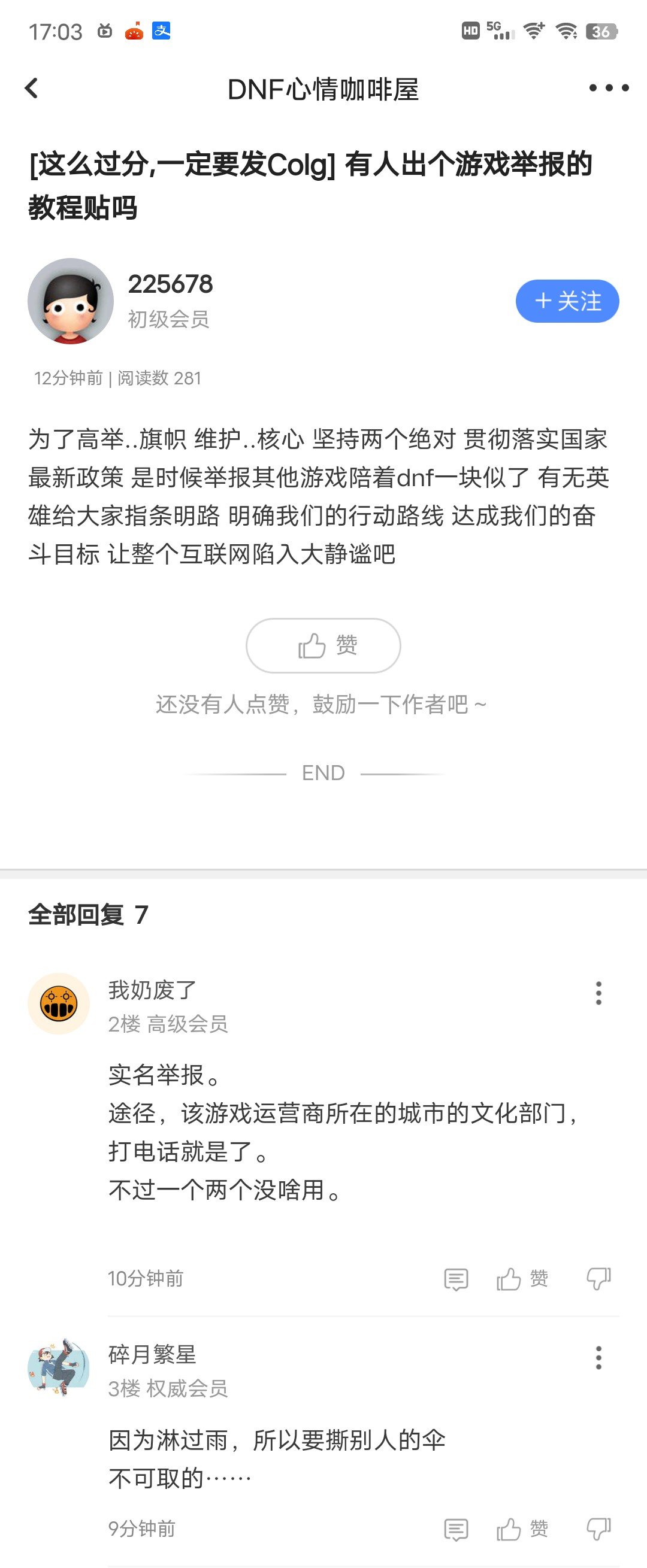This screenshot has width=647, height=1568.
Task: Dislike 我奶废了's reply
Action: (x=598, y=1279)
